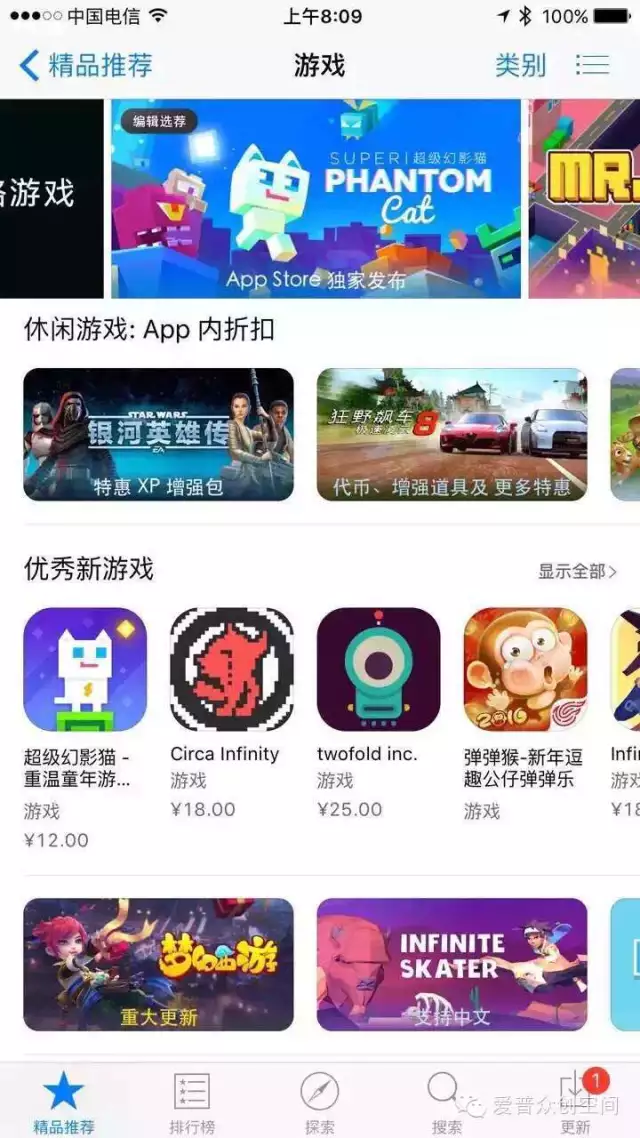Open the Super Phantom Cat banner
Screen dimensions: 640x1138
(316, 198)
